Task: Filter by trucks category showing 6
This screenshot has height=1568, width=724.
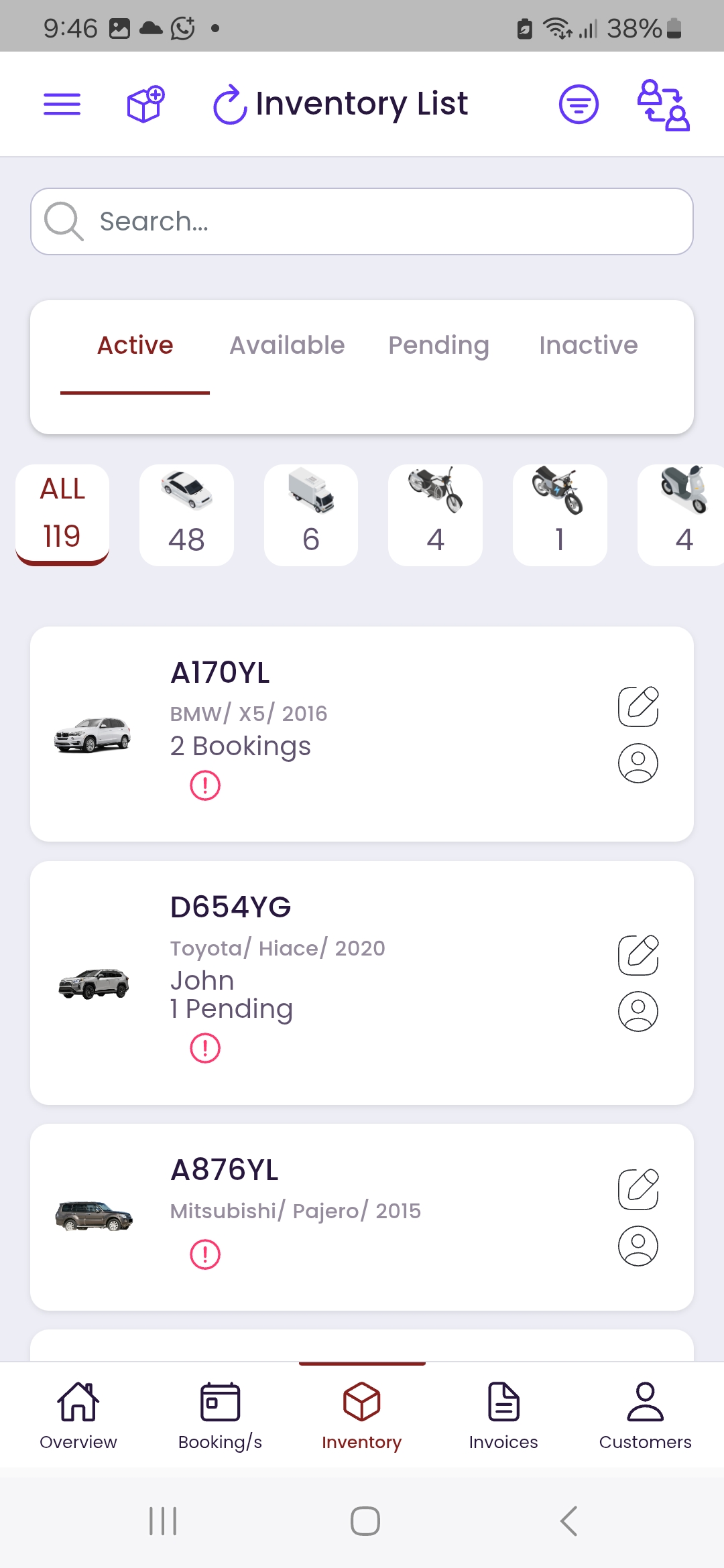Action: click(x=311, y=515)
